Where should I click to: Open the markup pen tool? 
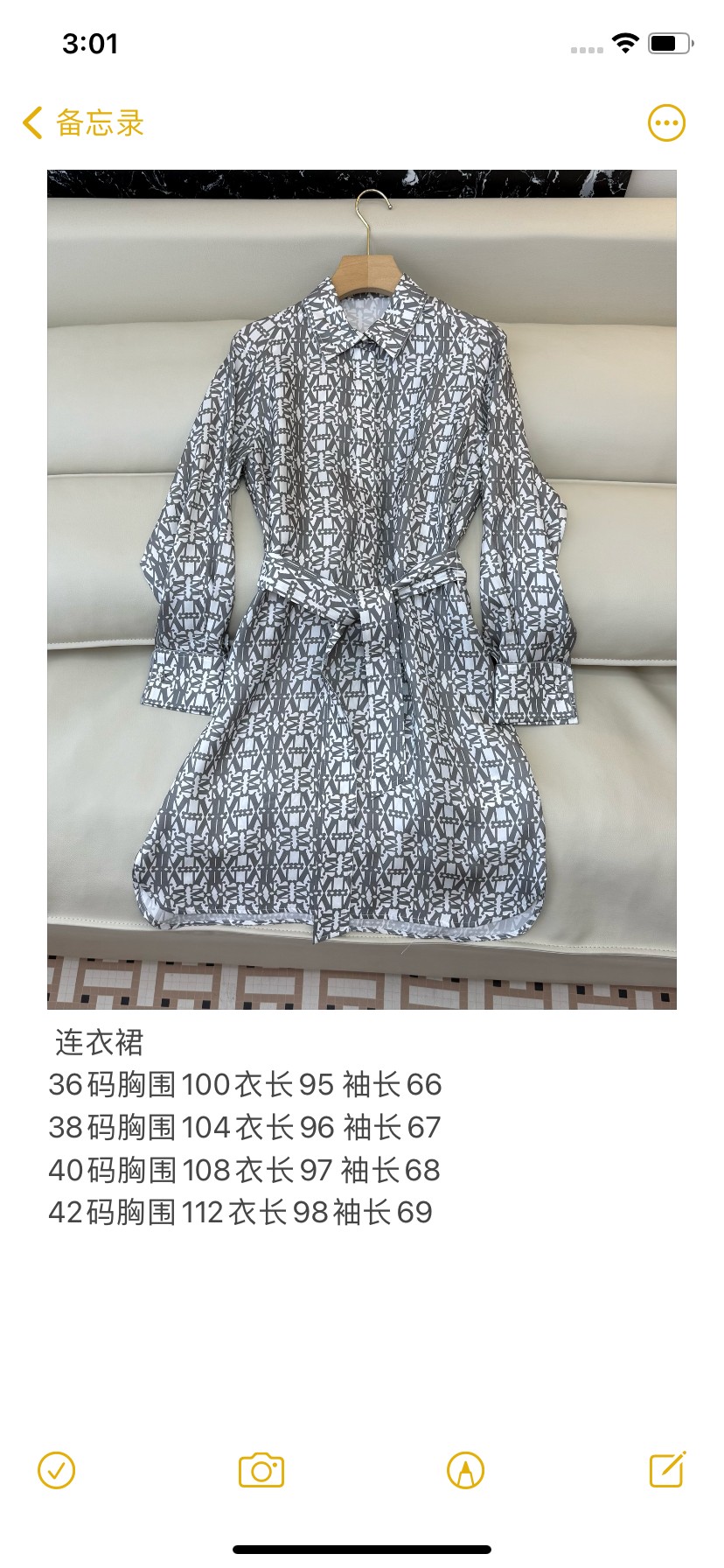465,1470
